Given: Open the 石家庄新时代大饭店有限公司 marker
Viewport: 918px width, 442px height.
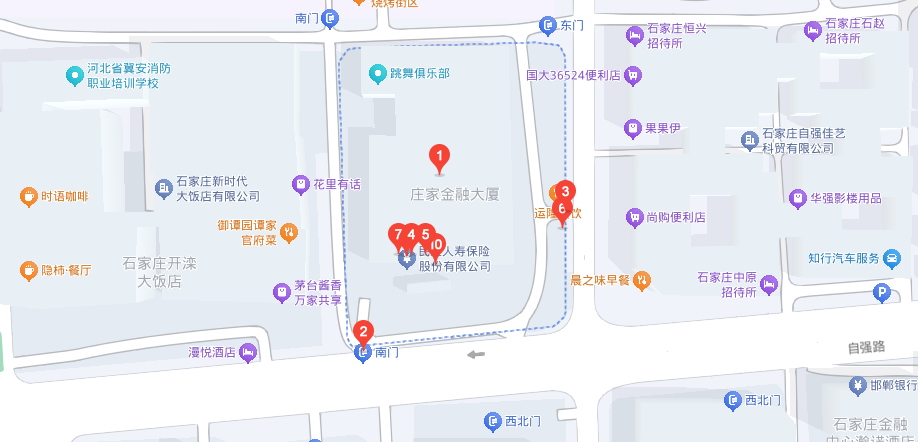Looking at the screenshot, I should pyautogui.click(x=163, y=188).
